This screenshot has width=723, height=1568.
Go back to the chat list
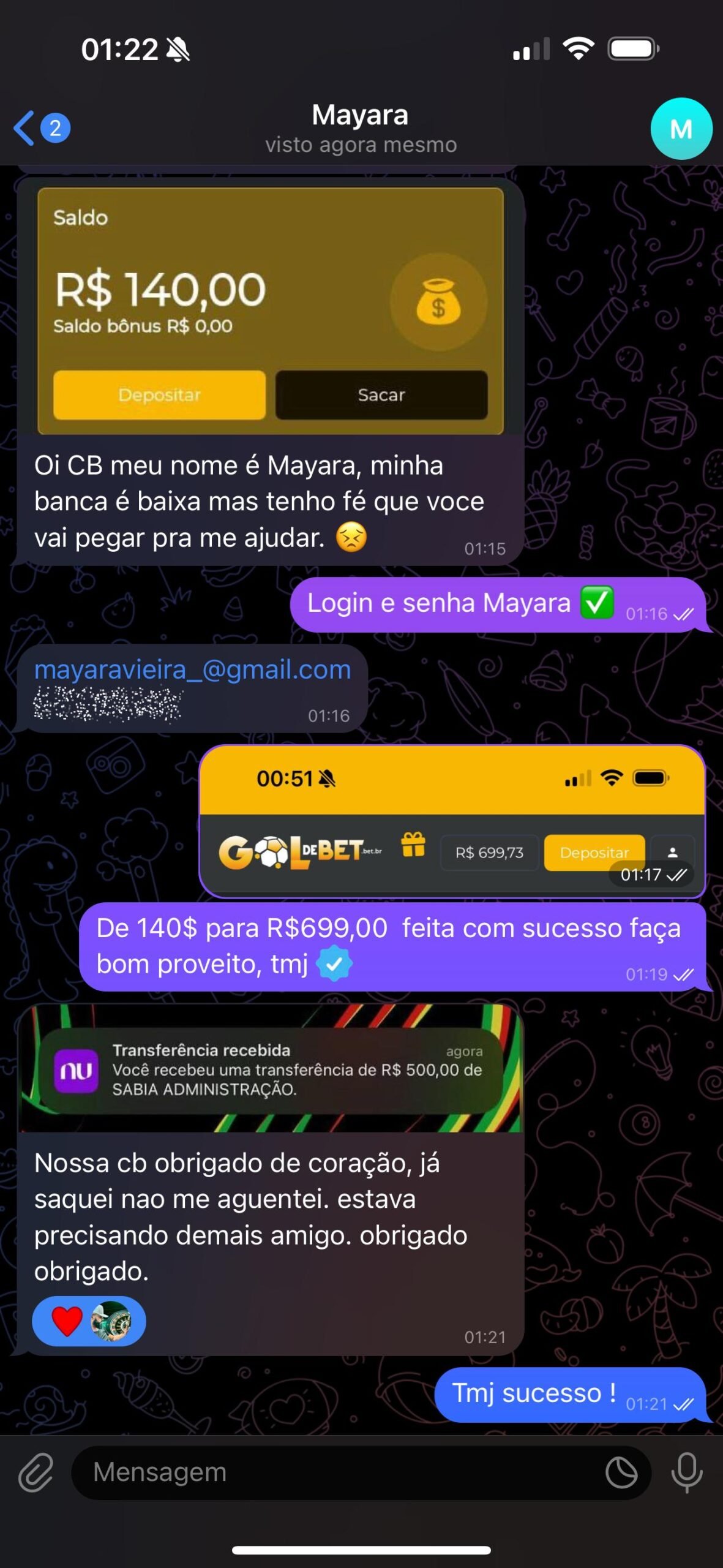(26, 128)
